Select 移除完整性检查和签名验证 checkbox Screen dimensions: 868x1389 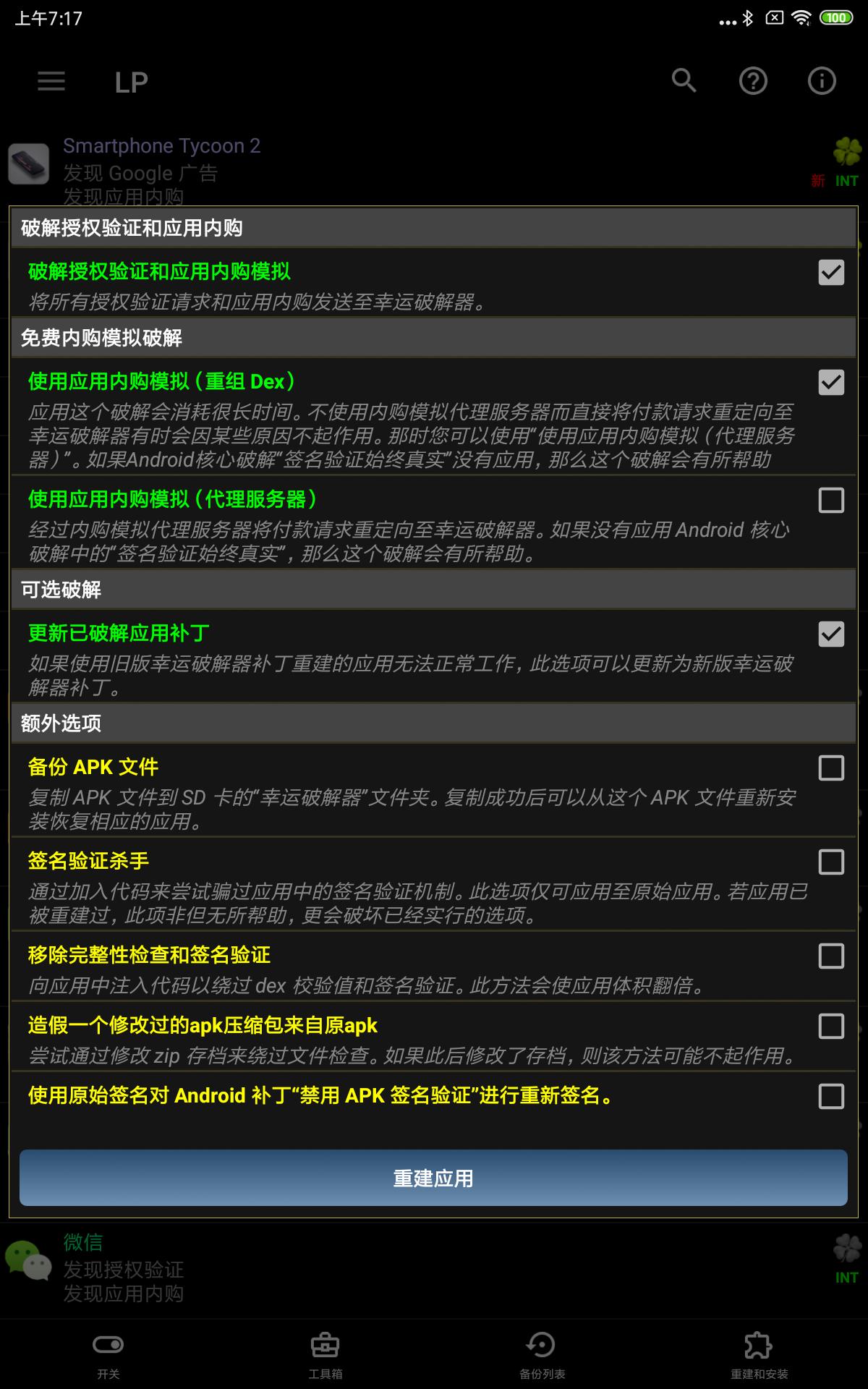830,956
